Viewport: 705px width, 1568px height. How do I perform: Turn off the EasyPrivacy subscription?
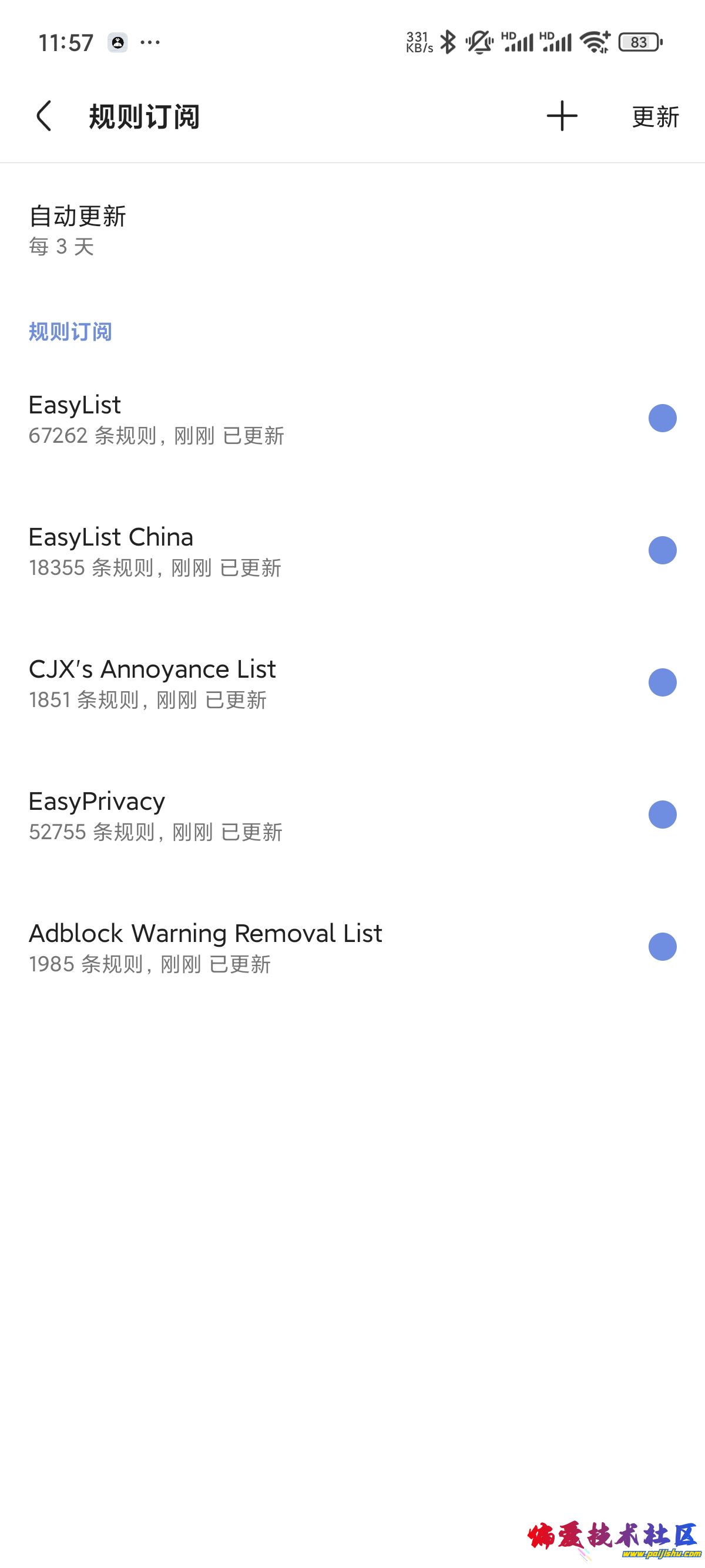pos(662,815)
